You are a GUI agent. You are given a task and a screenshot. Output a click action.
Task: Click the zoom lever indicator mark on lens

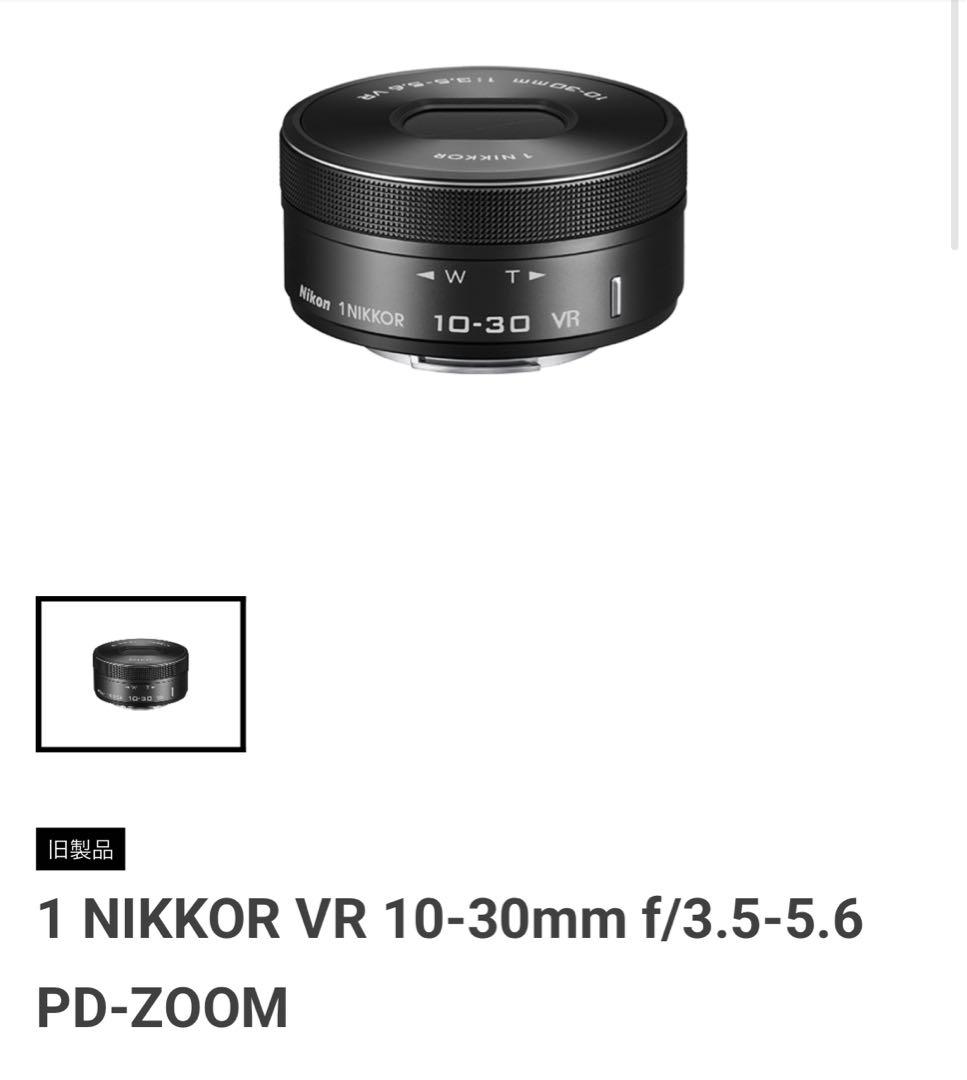click(616, 295)
